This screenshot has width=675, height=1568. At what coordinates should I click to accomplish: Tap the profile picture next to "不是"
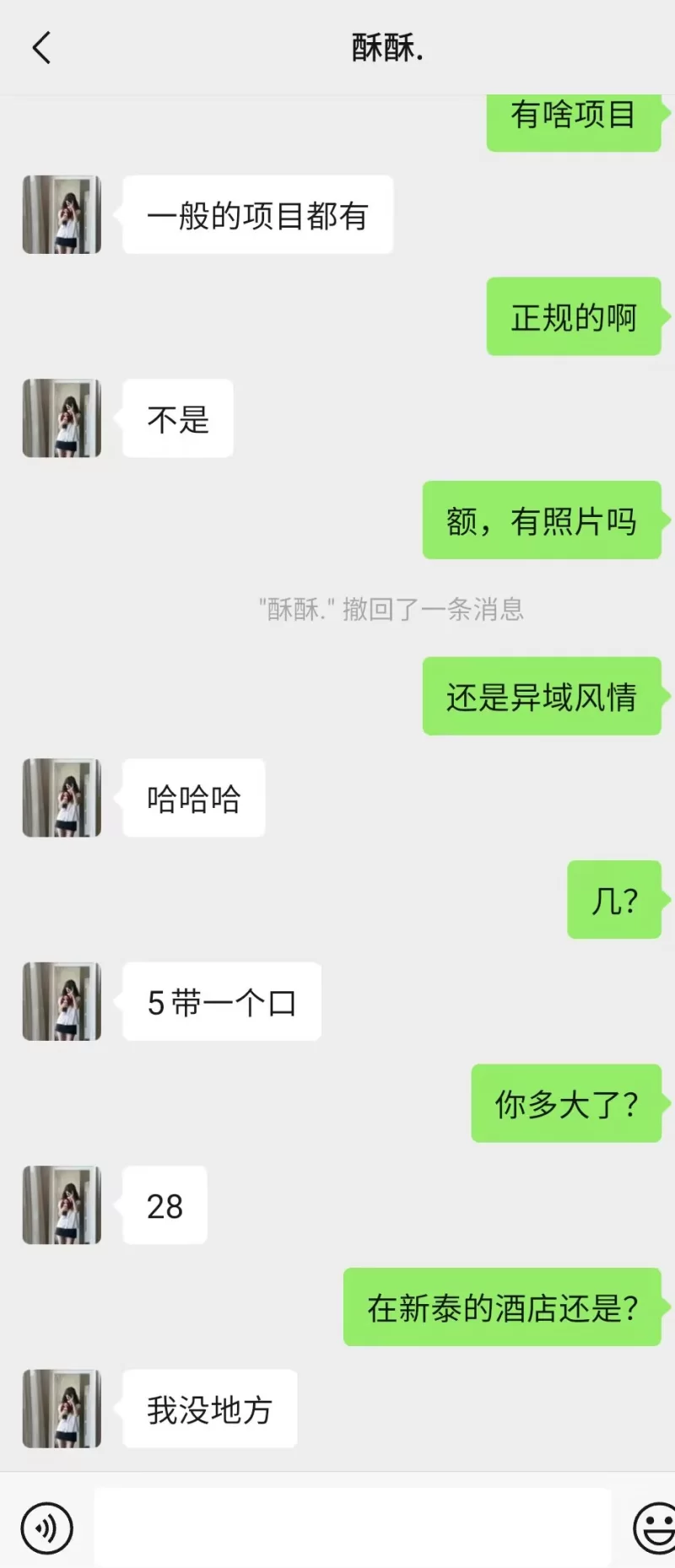[62, 418]
